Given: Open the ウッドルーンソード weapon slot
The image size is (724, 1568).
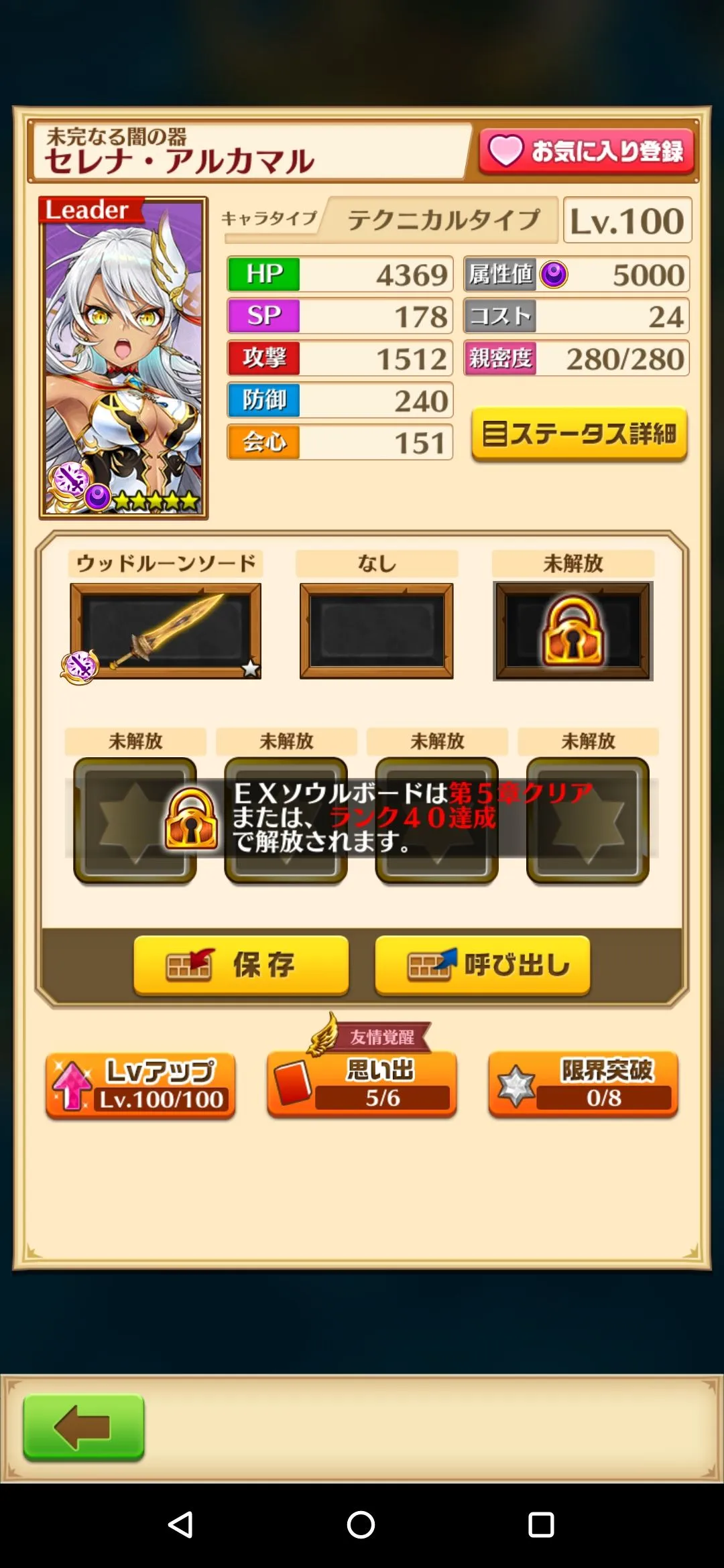Looking at the screenshot, I should coord(166,631).
